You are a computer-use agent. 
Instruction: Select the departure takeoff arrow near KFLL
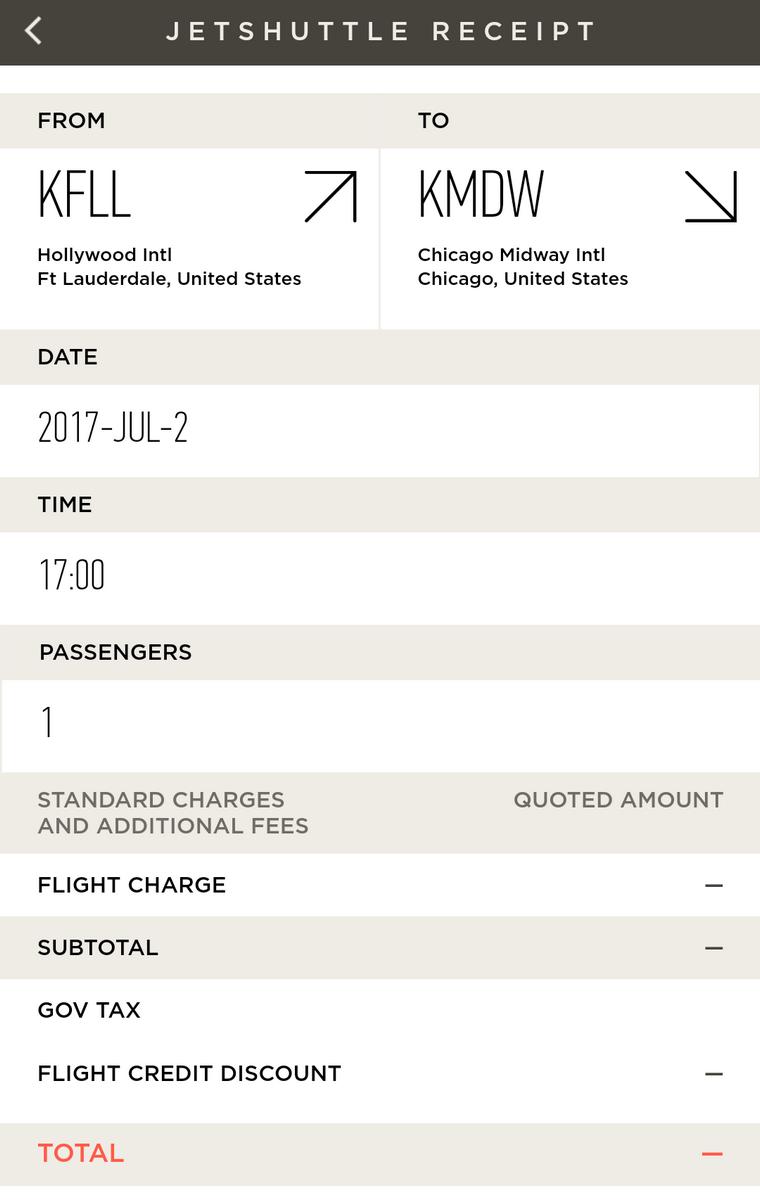[330, 196]
